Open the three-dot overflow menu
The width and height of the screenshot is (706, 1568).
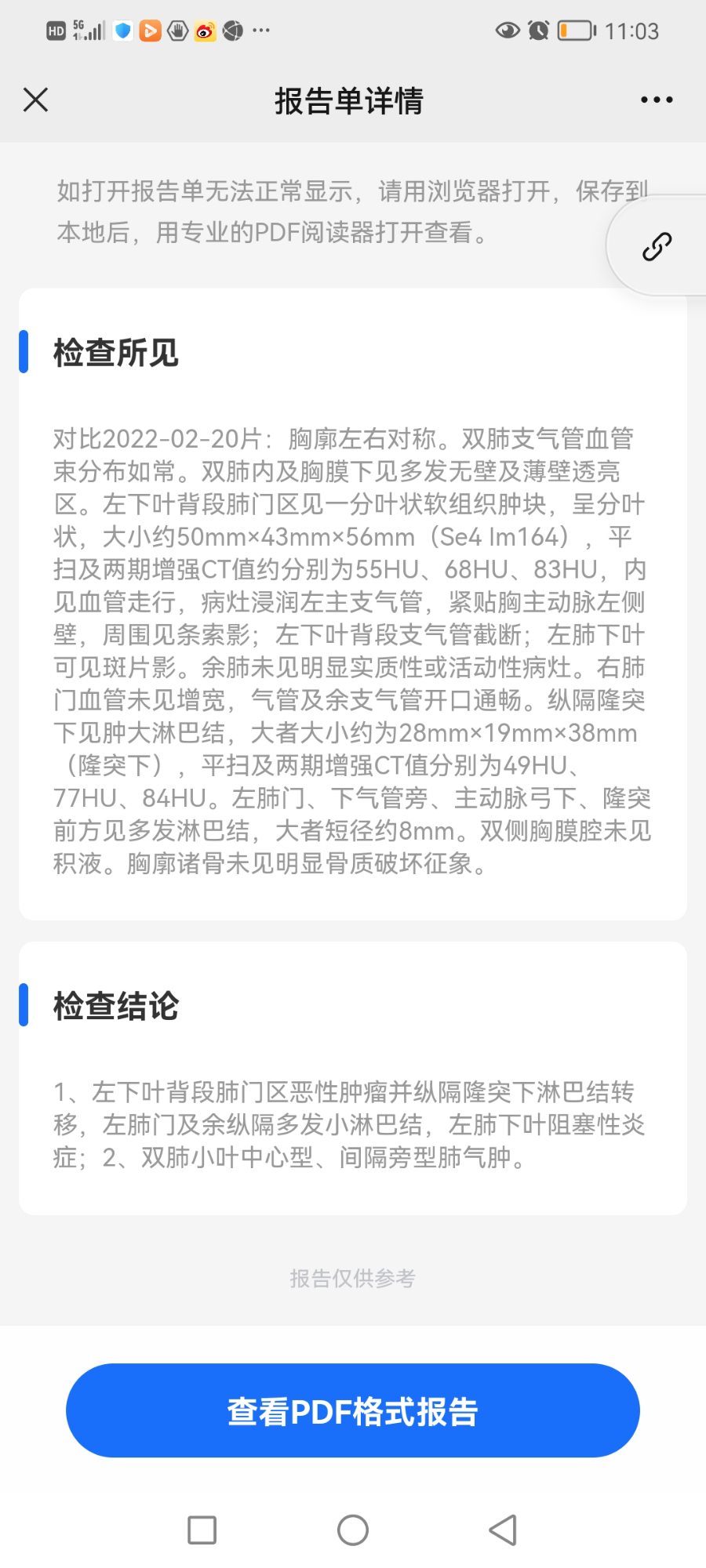(x=657, y=100)
